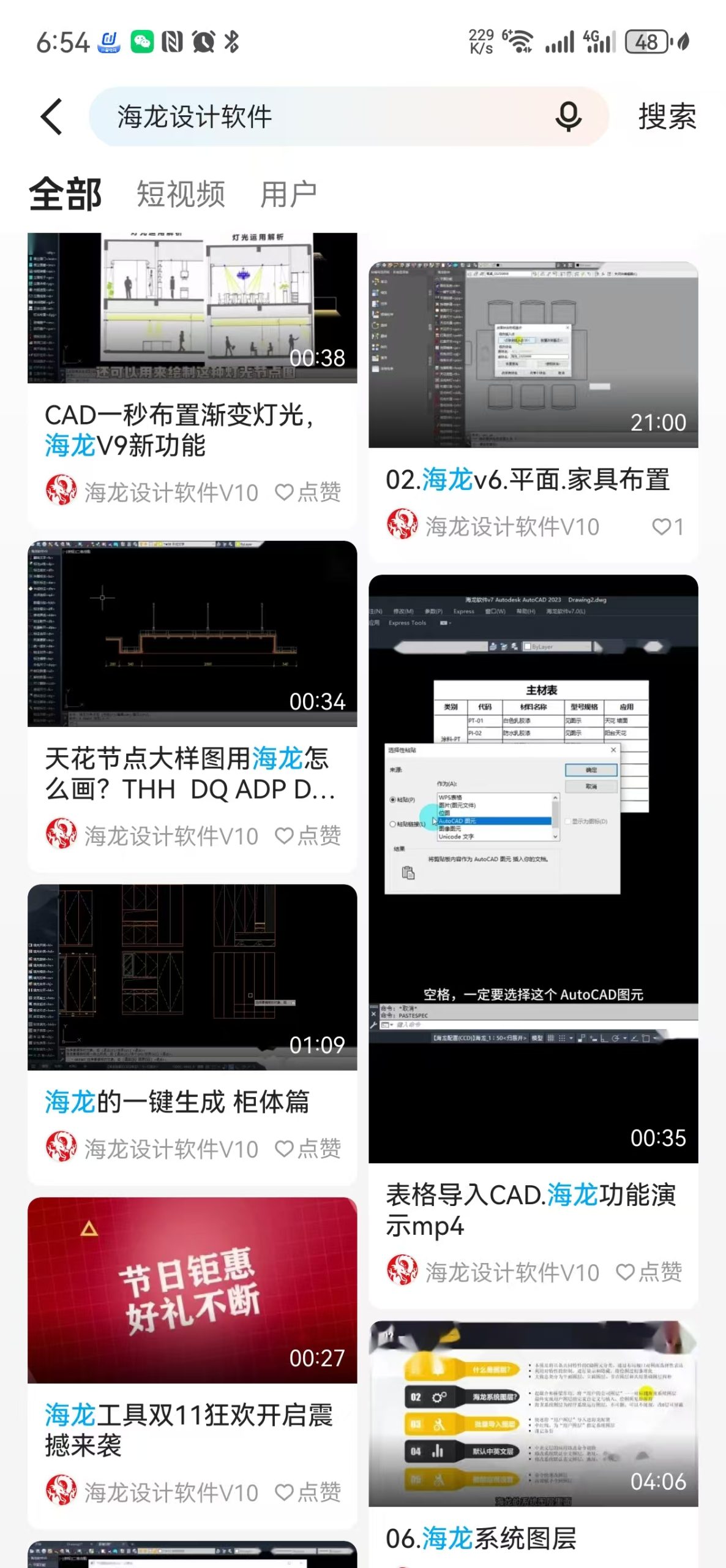Like the 表格导入CAD video
Image resolution: width=726 pixels, height=1568 pixels.
tap(649, 1272)
